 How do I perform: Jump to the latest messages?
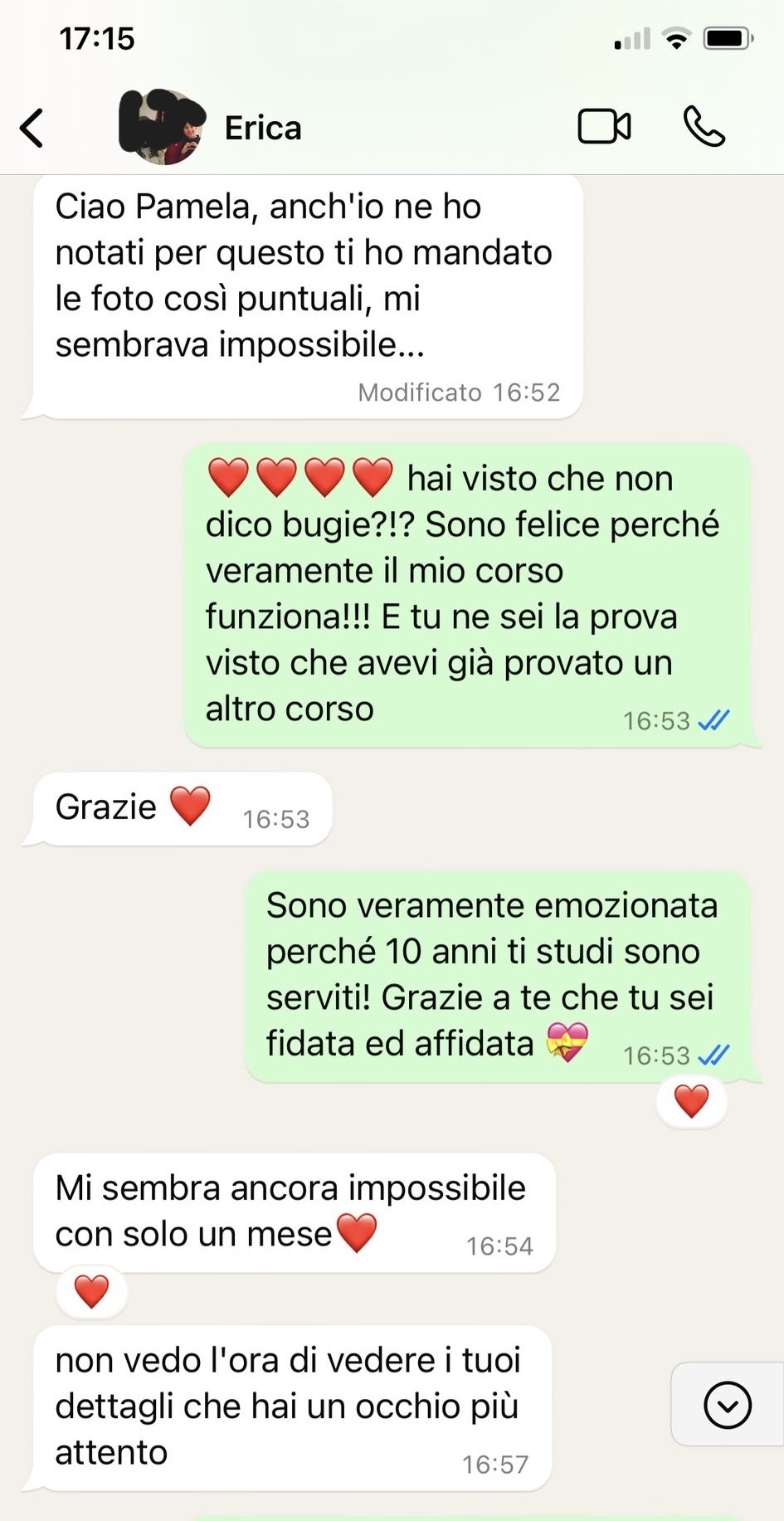click(728, 1405)
